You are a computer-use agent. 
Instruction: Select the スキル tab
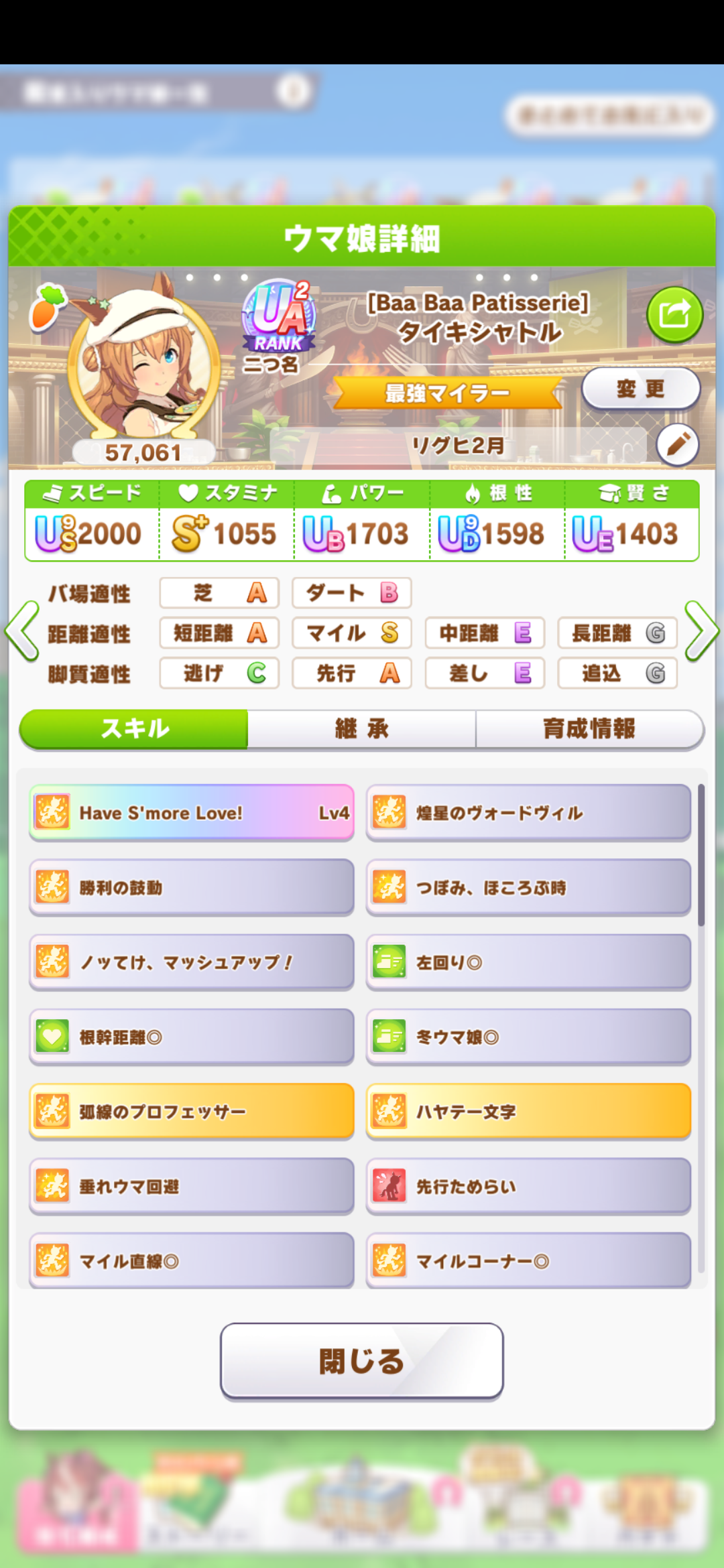134,728
